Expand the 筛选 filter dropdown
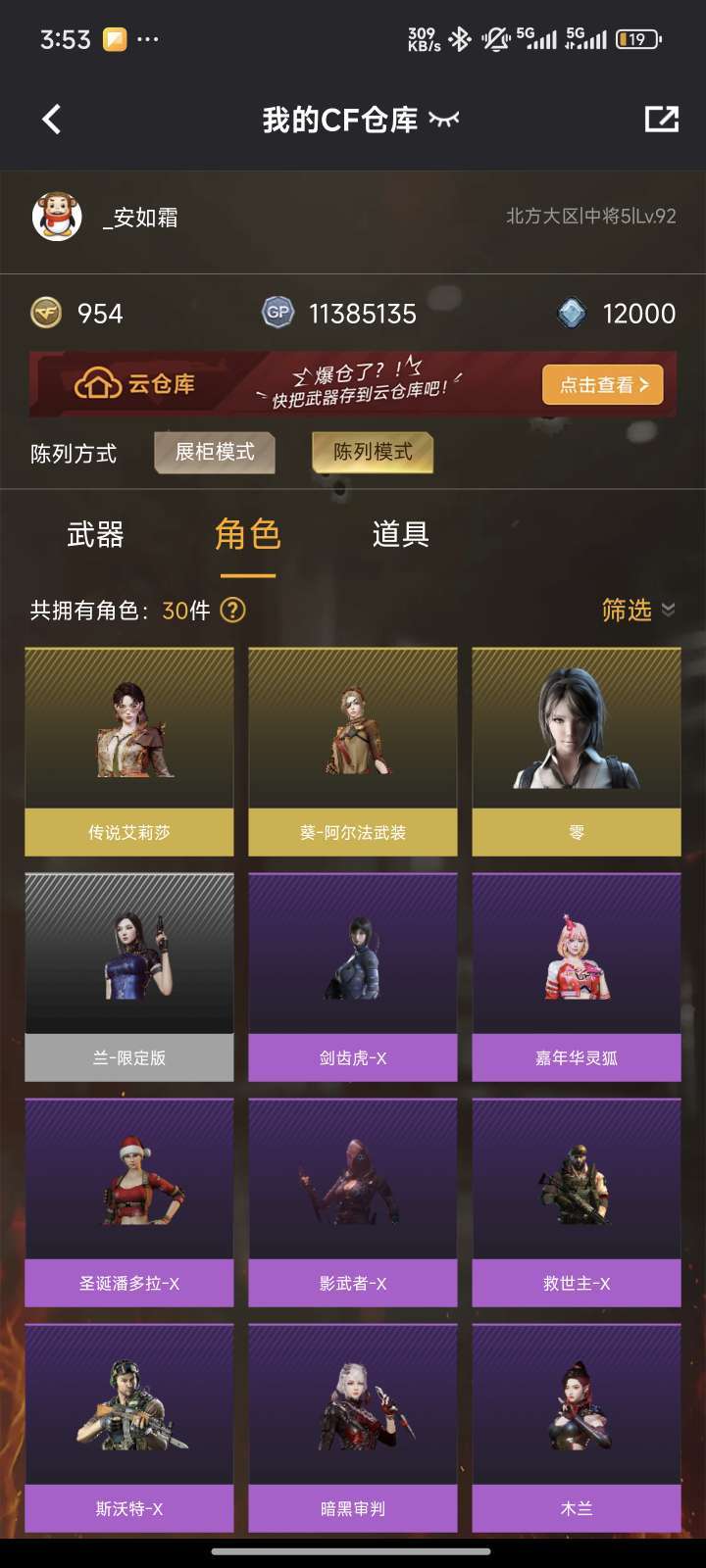The height and width of the screenshot is (1568, 706). pyautogui.click(x=637, y=611)
